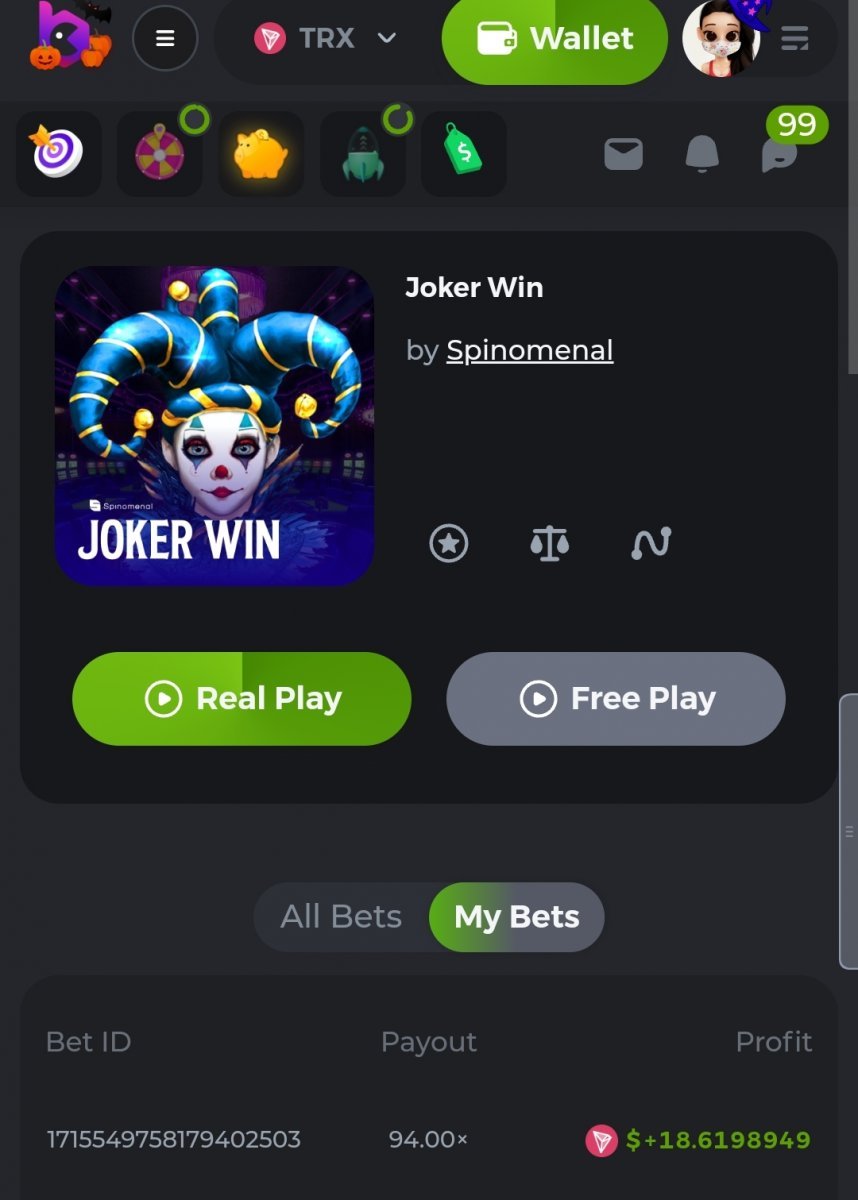Open chat with 99 unread
858x1200 pixels.
[780, 153]
